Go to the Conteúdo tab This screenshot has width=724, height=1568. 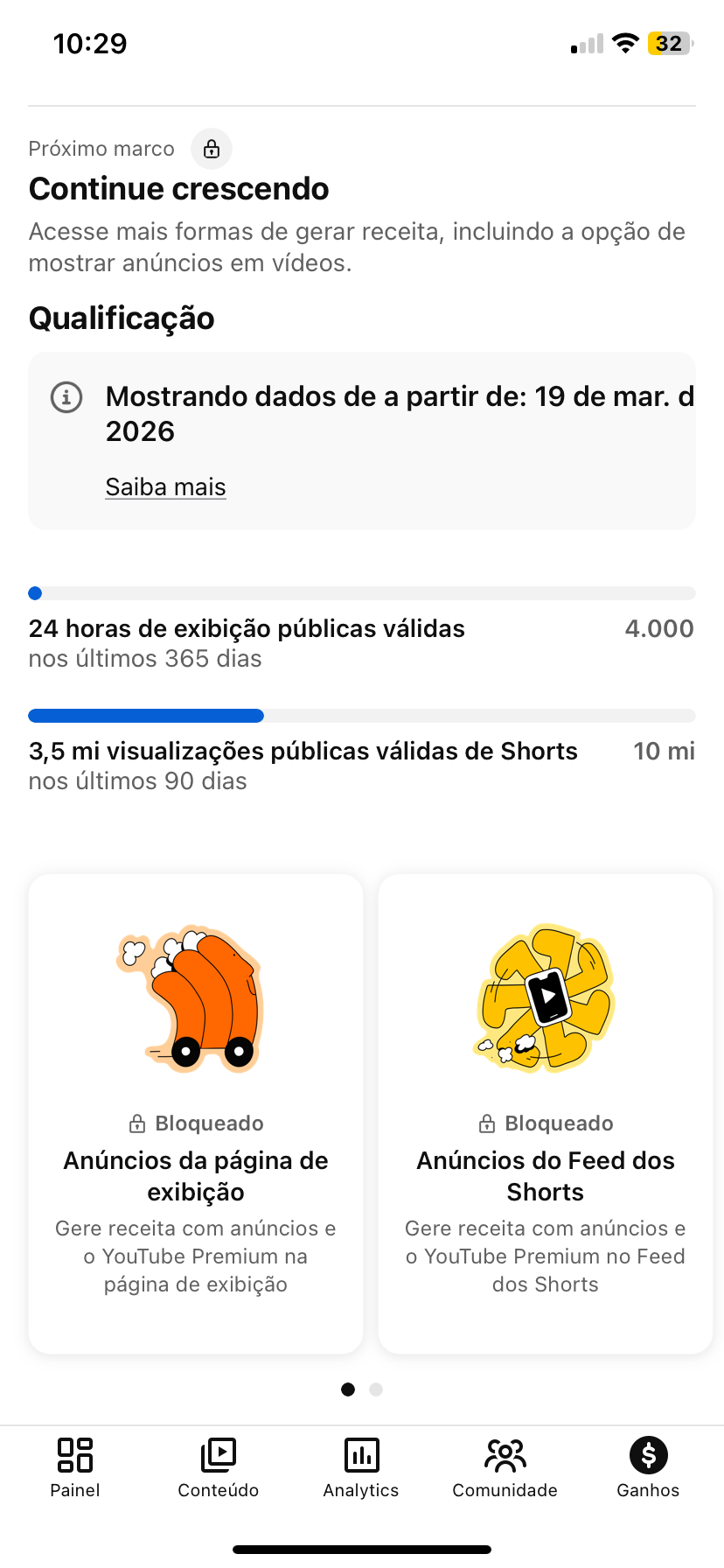(x=218, y=1467)
